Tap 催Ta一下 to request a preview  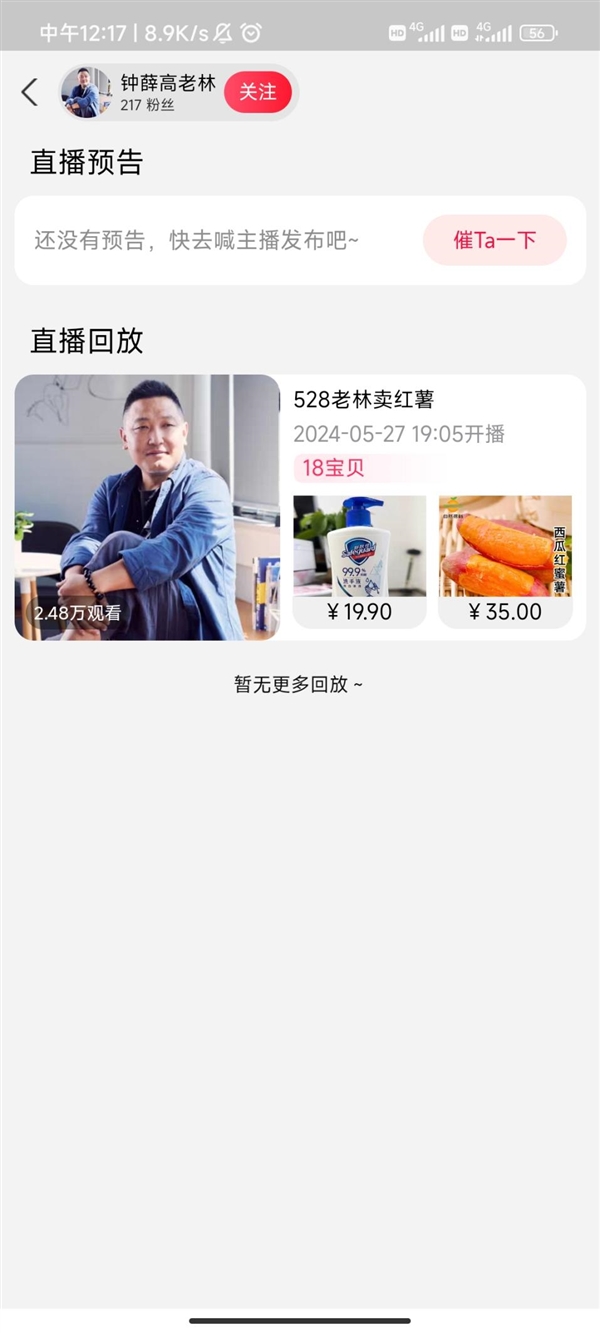tap(494, 240)
